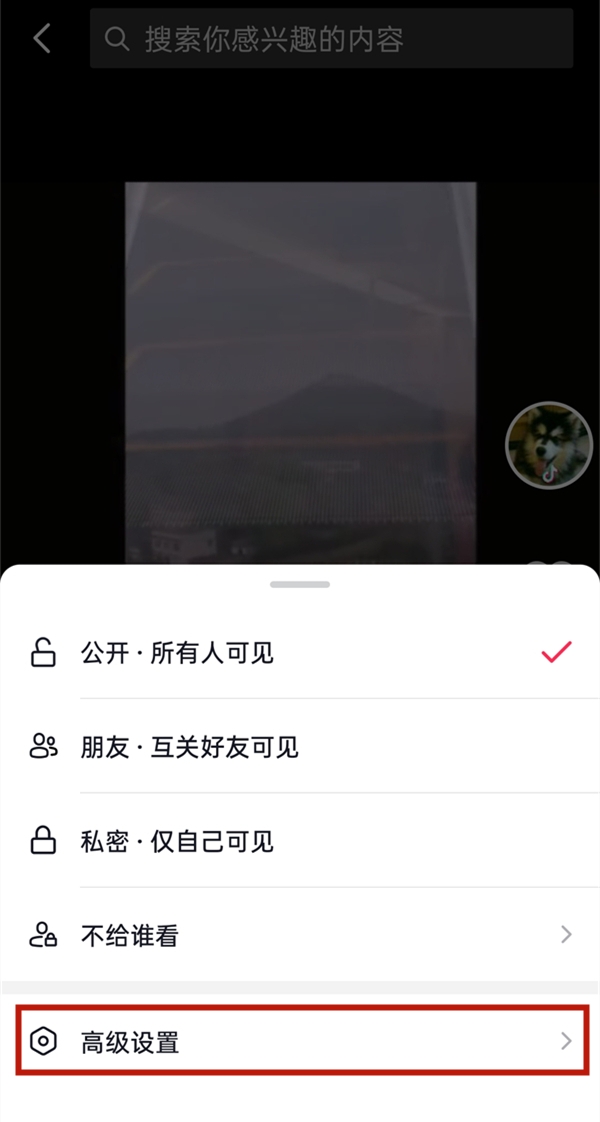Open the 不给谁看 list
The width and height of the screenshot is (600, 1122).
coord(300,936)
